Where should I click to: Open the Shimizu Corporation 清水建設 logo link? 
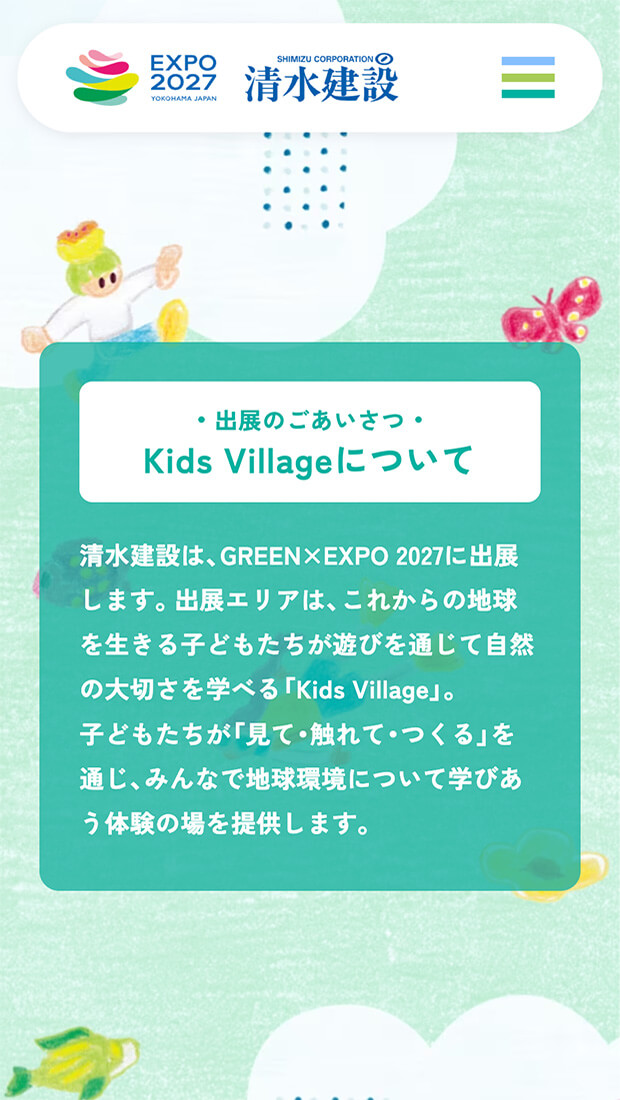click(321, 78)
